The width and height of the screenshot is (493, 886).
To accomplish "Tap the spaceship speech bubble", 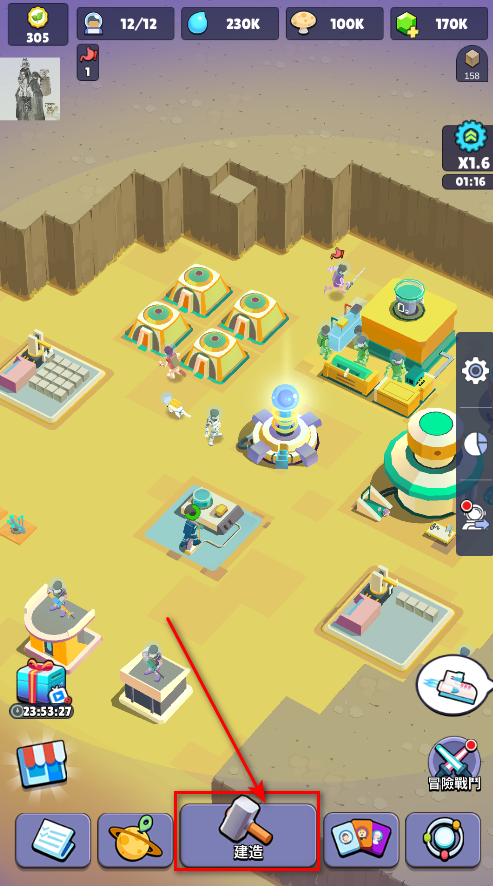I will (x=454, y=683).
